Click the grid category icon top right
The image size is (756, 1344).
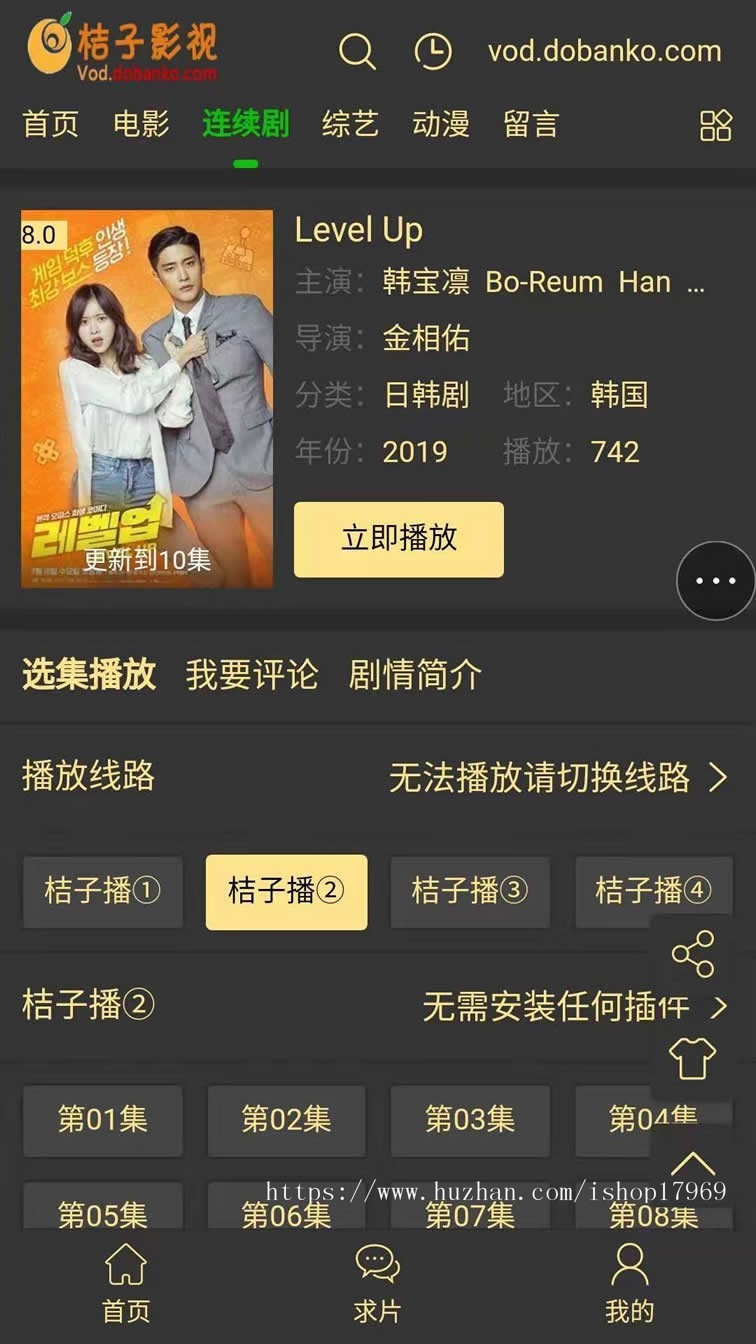click(x=717, y=124)
